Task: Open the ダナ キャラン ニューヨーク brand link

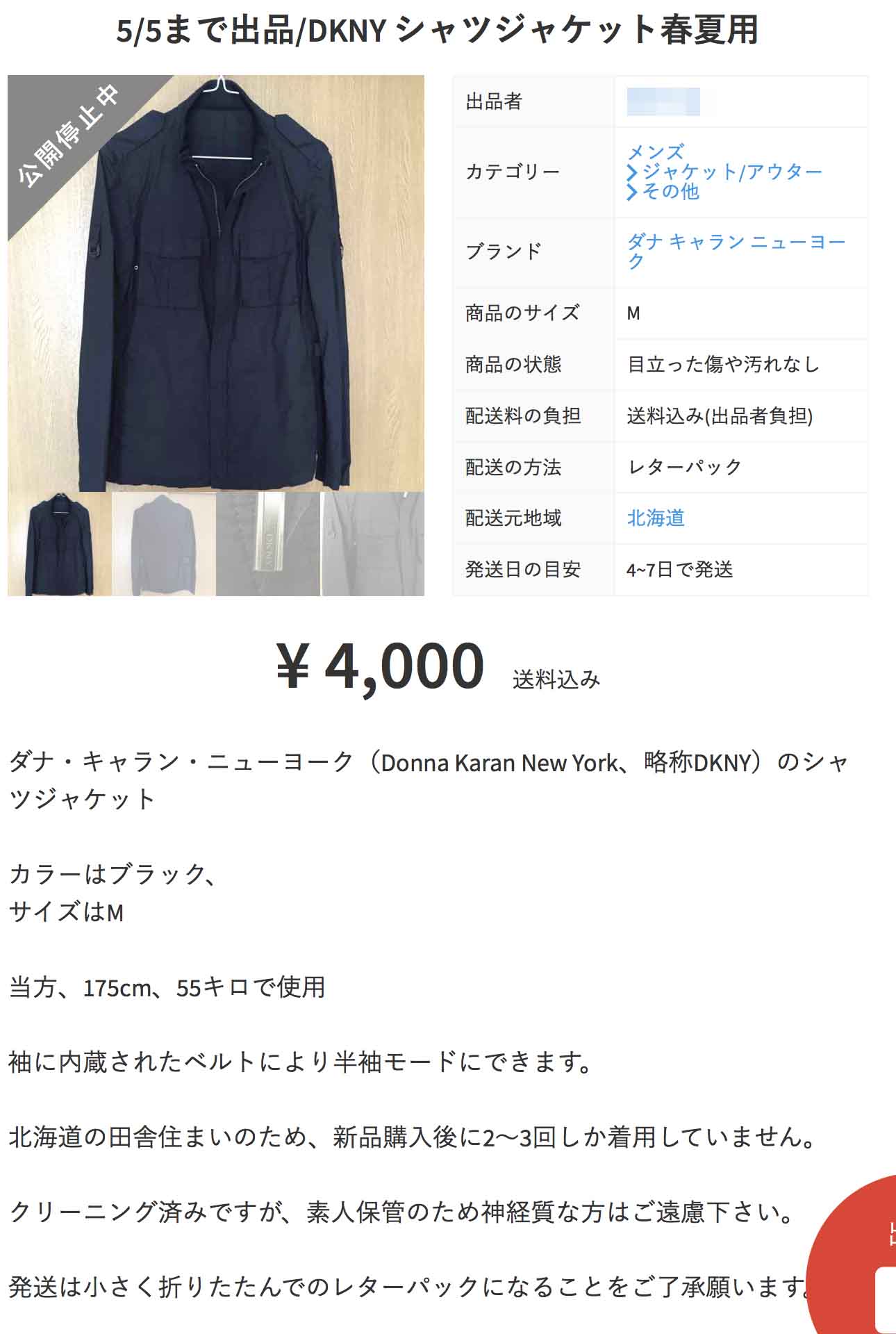Action: [x=735, y=251]
